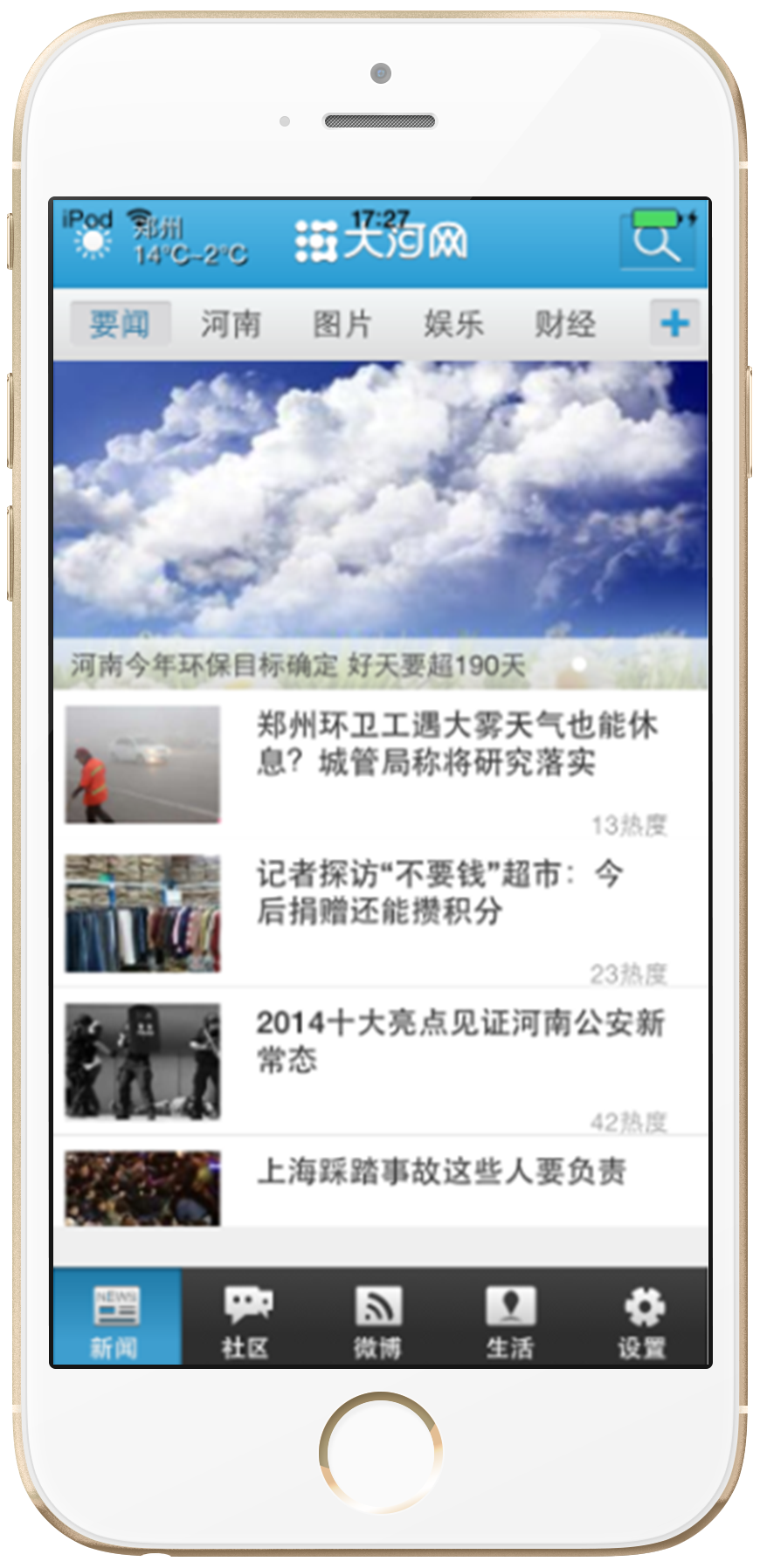
Task: View the article 2014十大亮点见证河南公安新常态
Action: tap(459, 1041)
